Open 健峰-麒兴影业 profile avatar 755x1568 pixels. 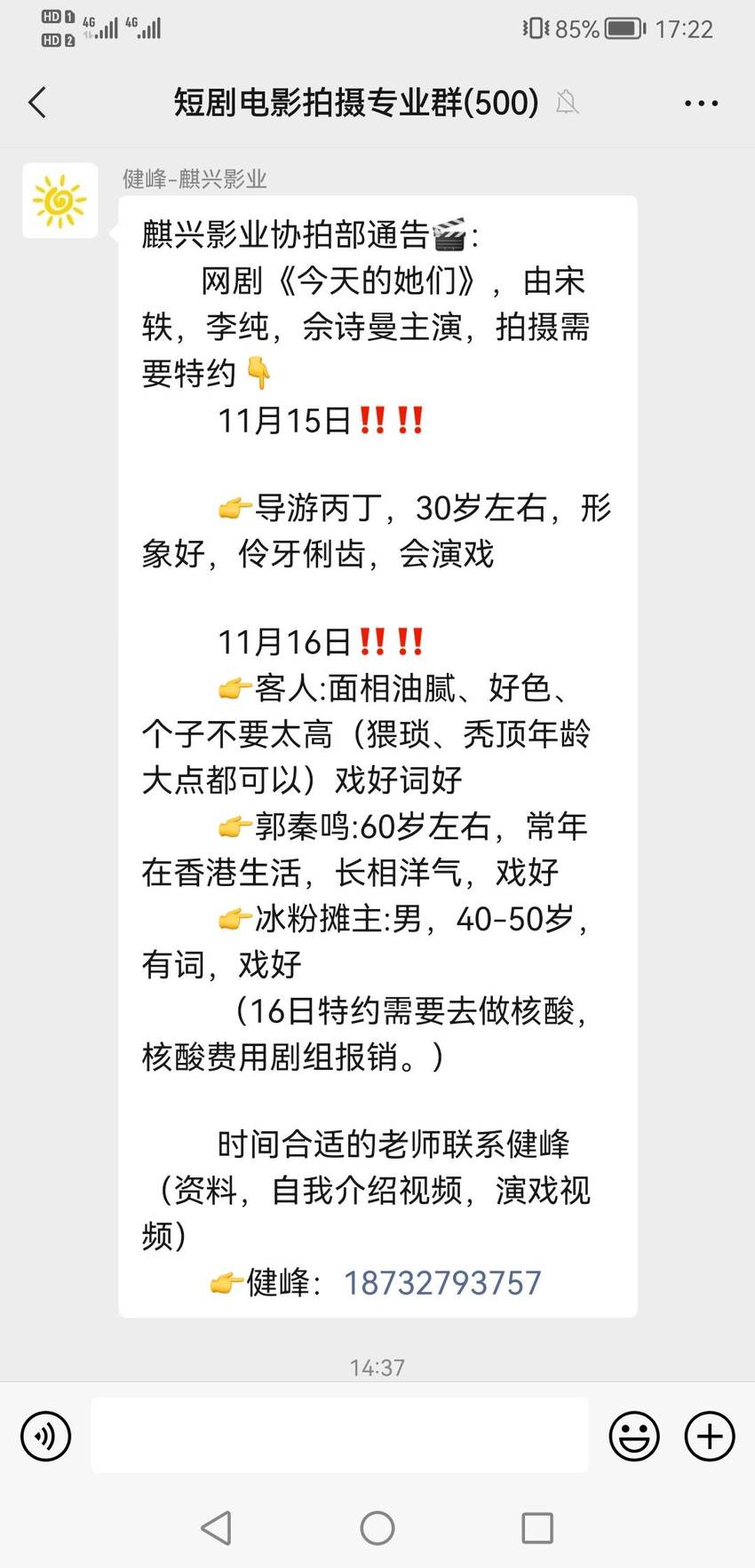60,201
